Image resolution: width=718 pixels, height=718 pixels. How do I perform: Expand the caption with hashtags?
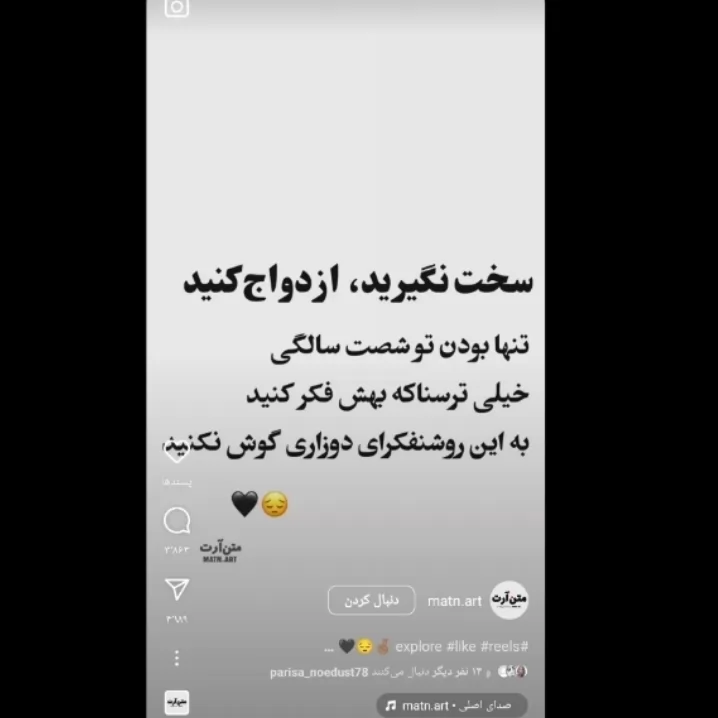click(x=426, y=647)
